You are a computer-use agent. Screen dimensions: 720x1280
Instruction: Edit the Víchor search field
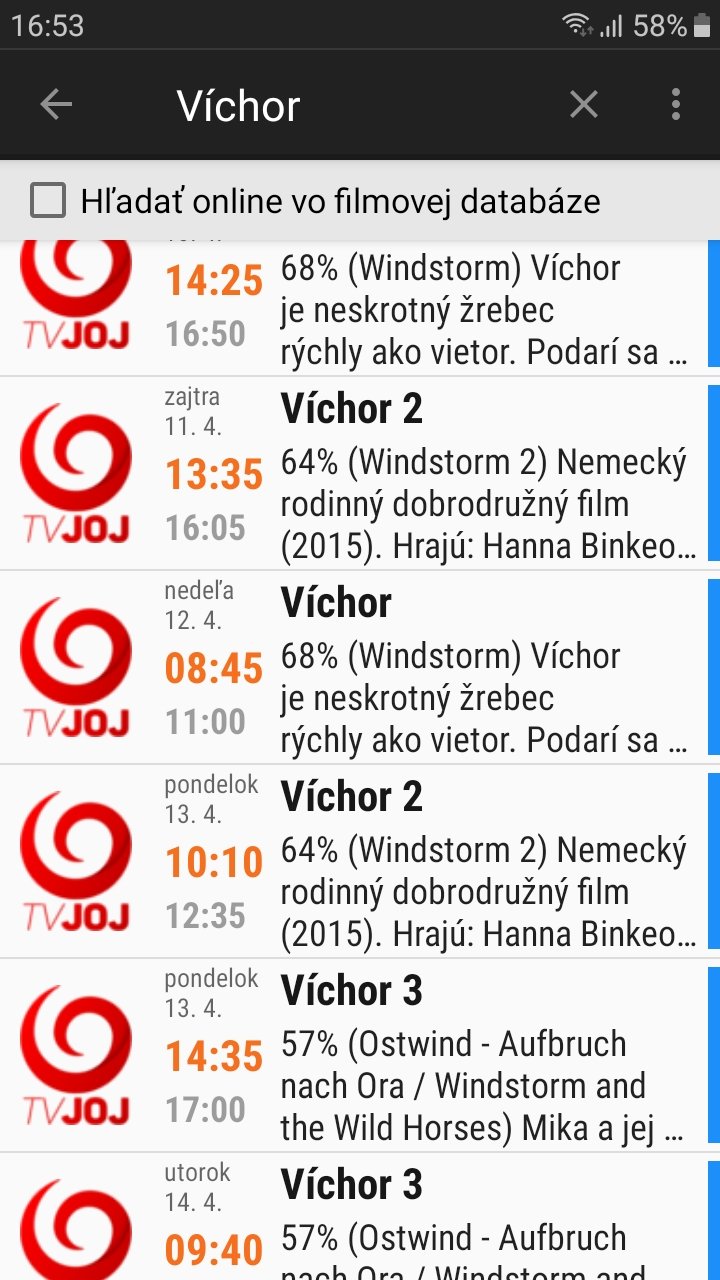tap(340, 105)
